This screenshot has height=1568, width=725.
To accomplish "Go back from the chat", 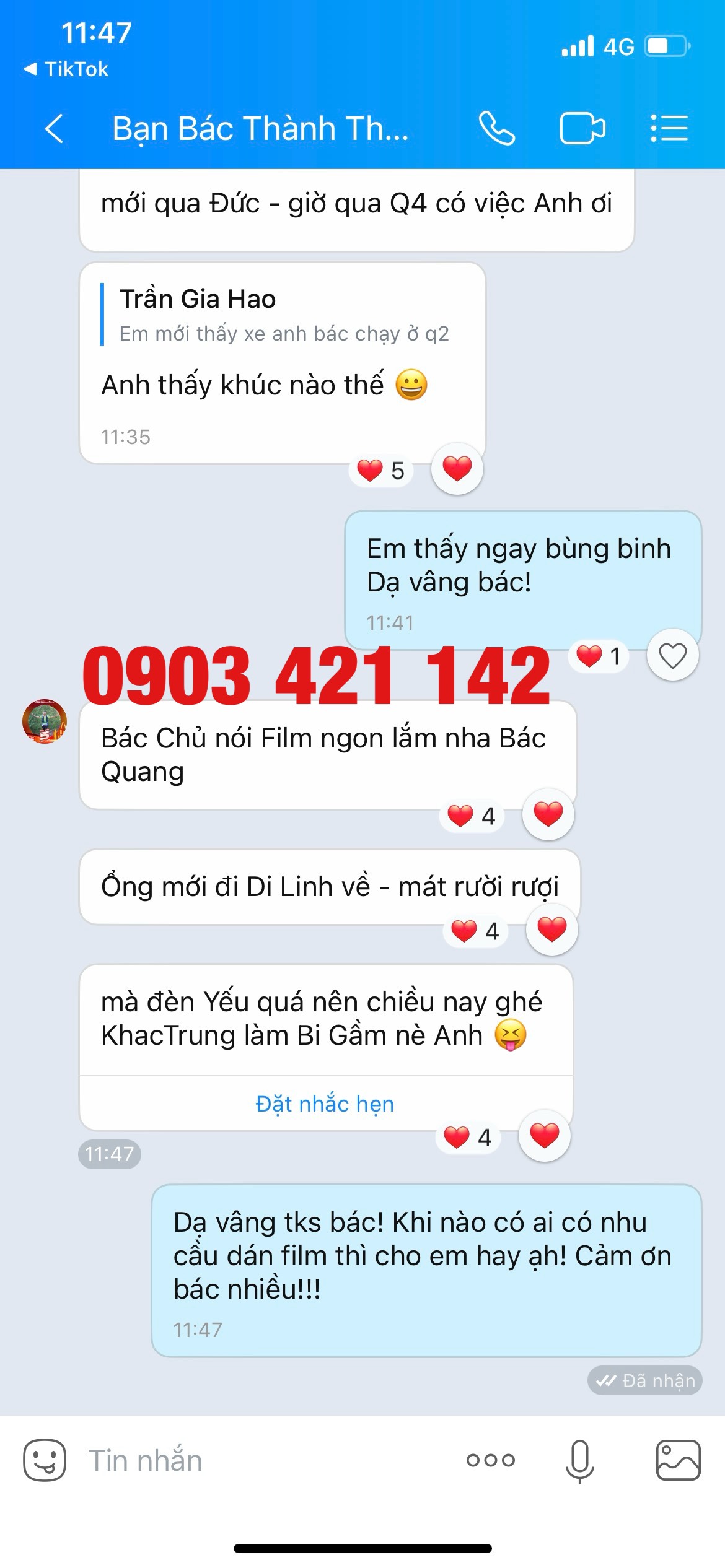I will [55, 129].
